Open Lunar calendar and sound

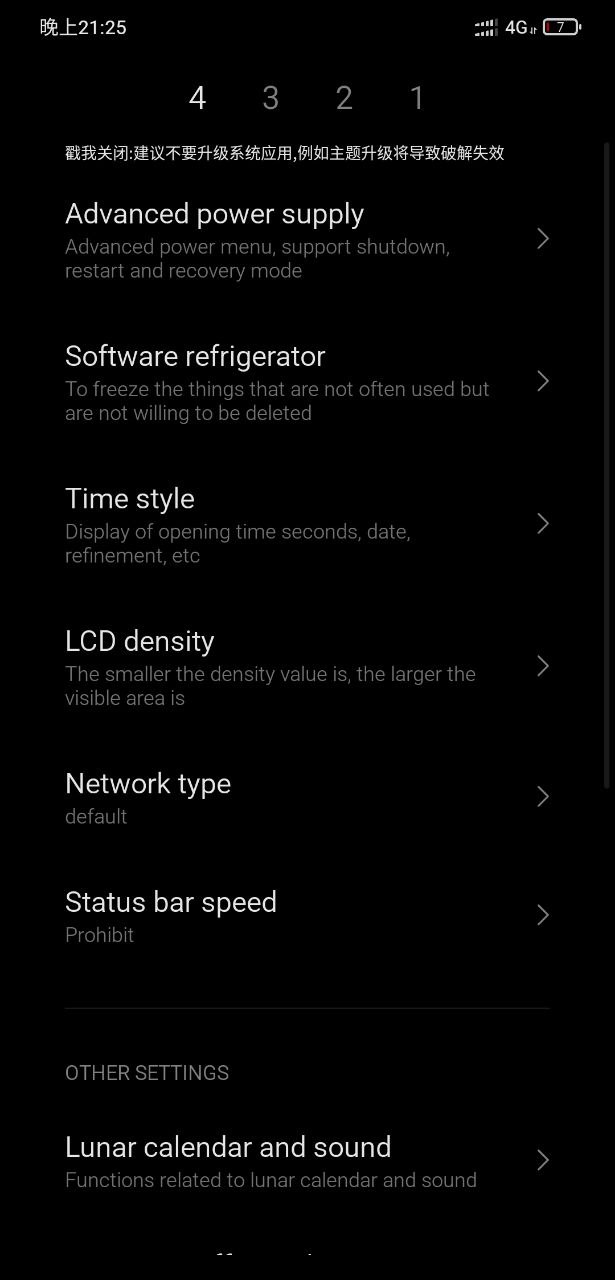pos(307,1160)
